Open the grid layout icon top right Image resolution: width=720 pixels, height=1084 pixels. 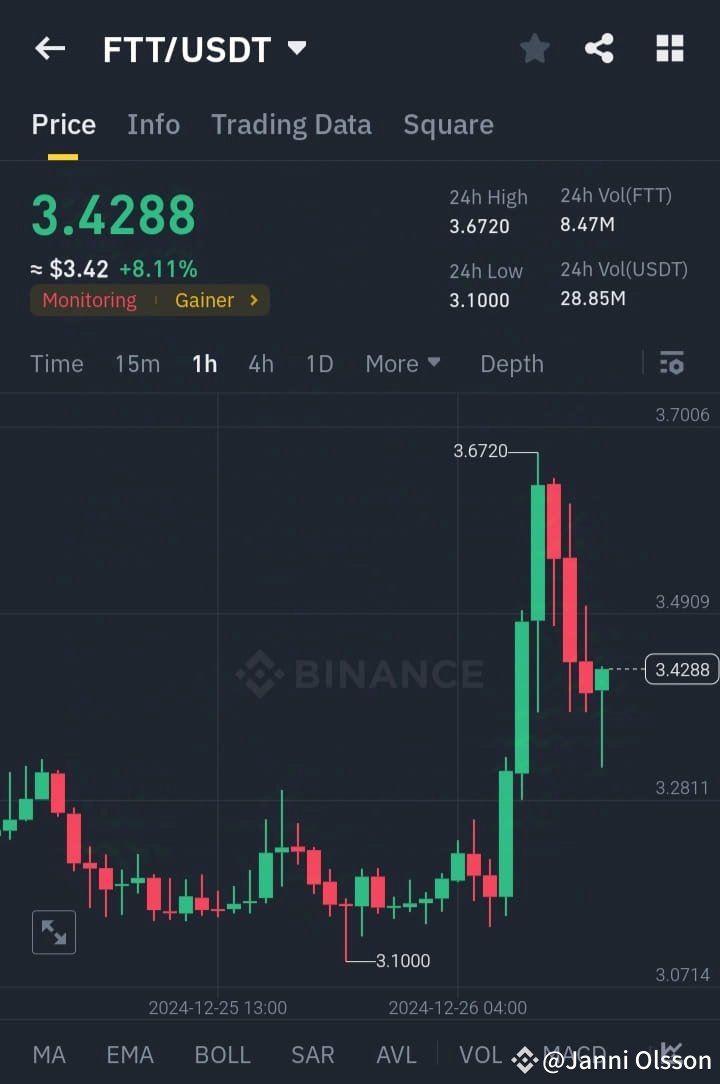669,47
